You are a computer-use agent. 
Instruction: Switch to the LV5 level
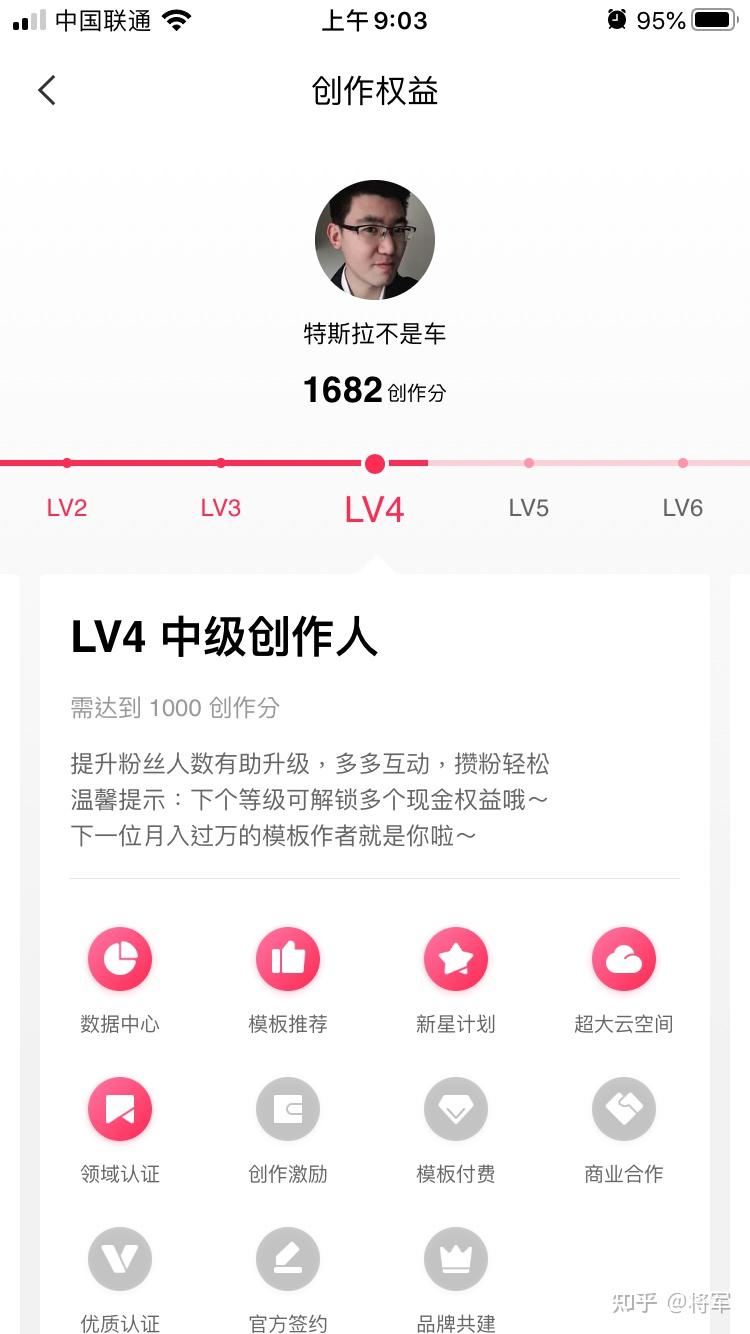click(x=529, y=507)
